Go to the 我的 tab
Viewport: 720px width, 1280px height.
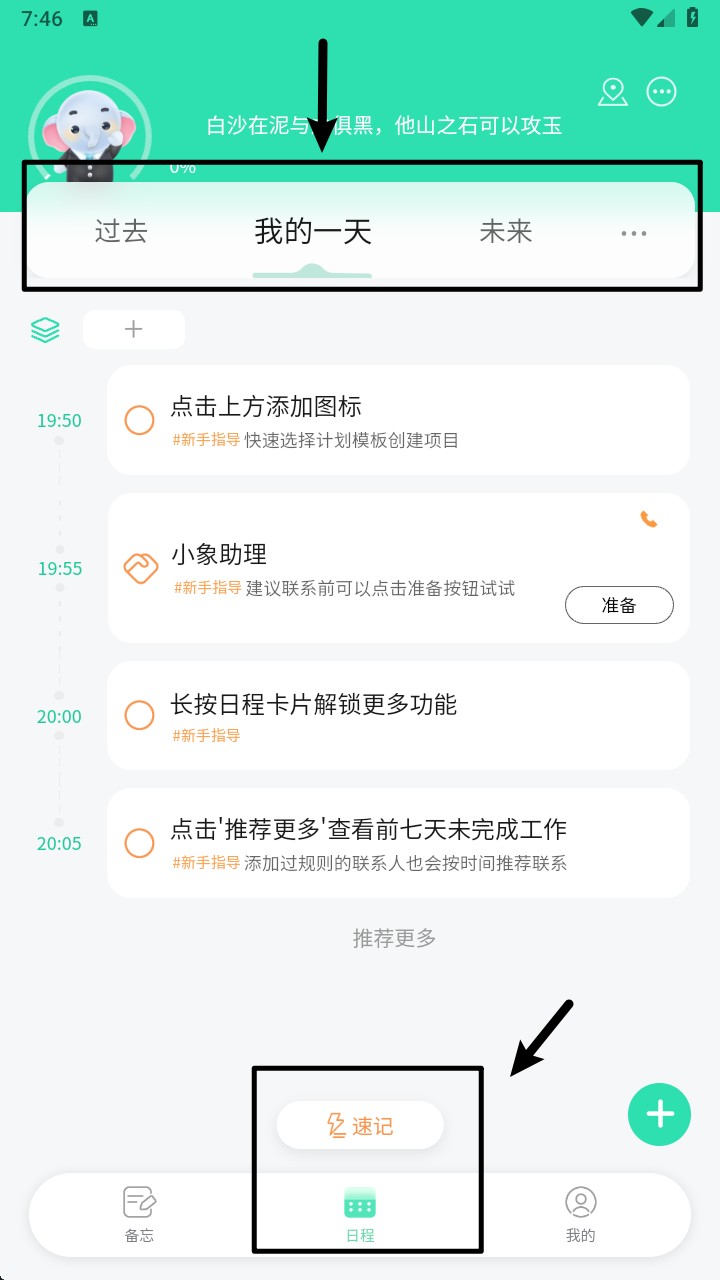[x=580, y=1213]
